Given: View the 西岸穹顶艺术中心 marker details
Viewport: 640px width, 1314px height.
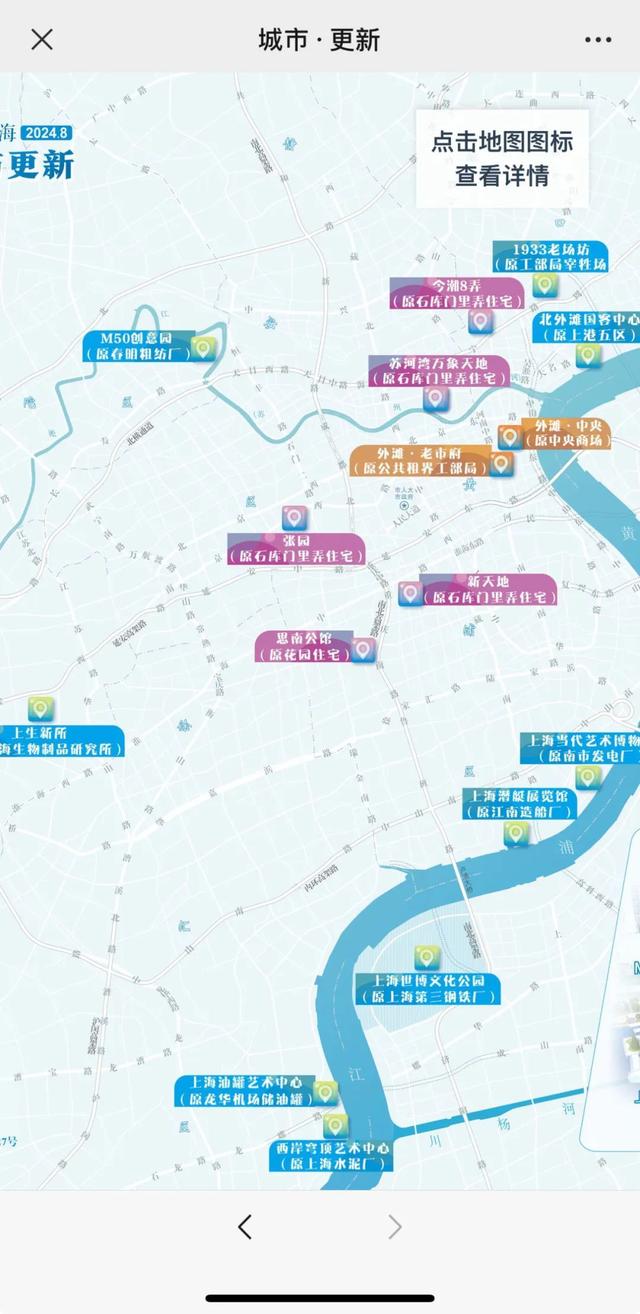Looking at the screenshot, I should pyautogui.click(x=335, y=1126).
